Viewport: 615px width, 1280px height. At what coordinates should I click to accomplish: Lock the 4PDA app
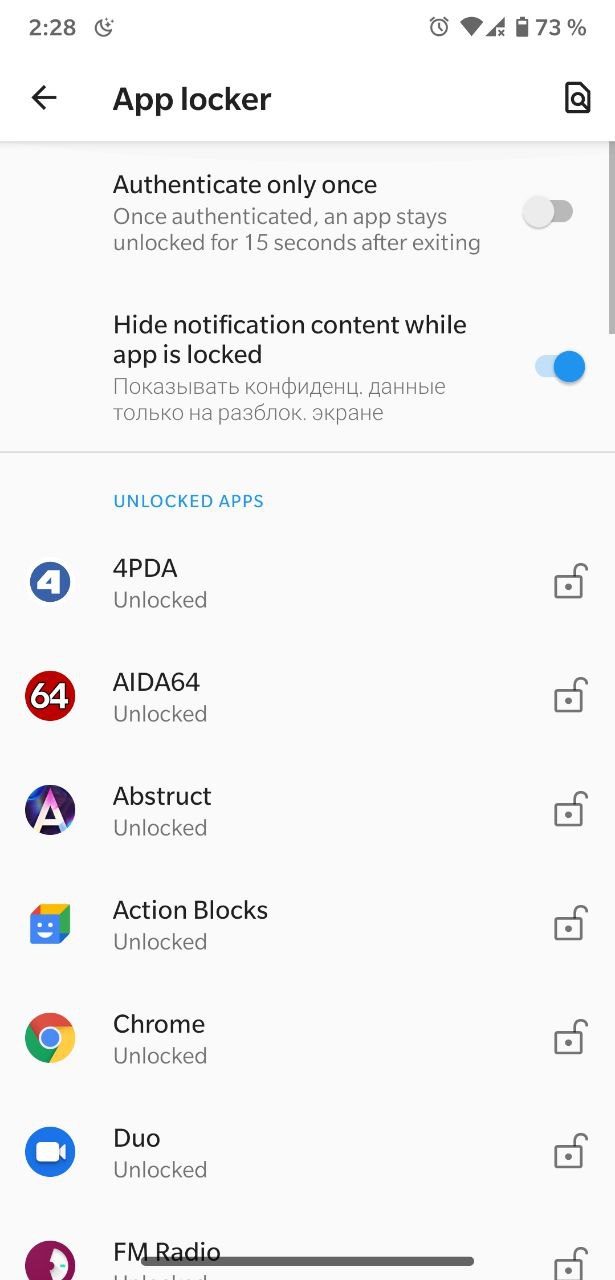[569, 583]
